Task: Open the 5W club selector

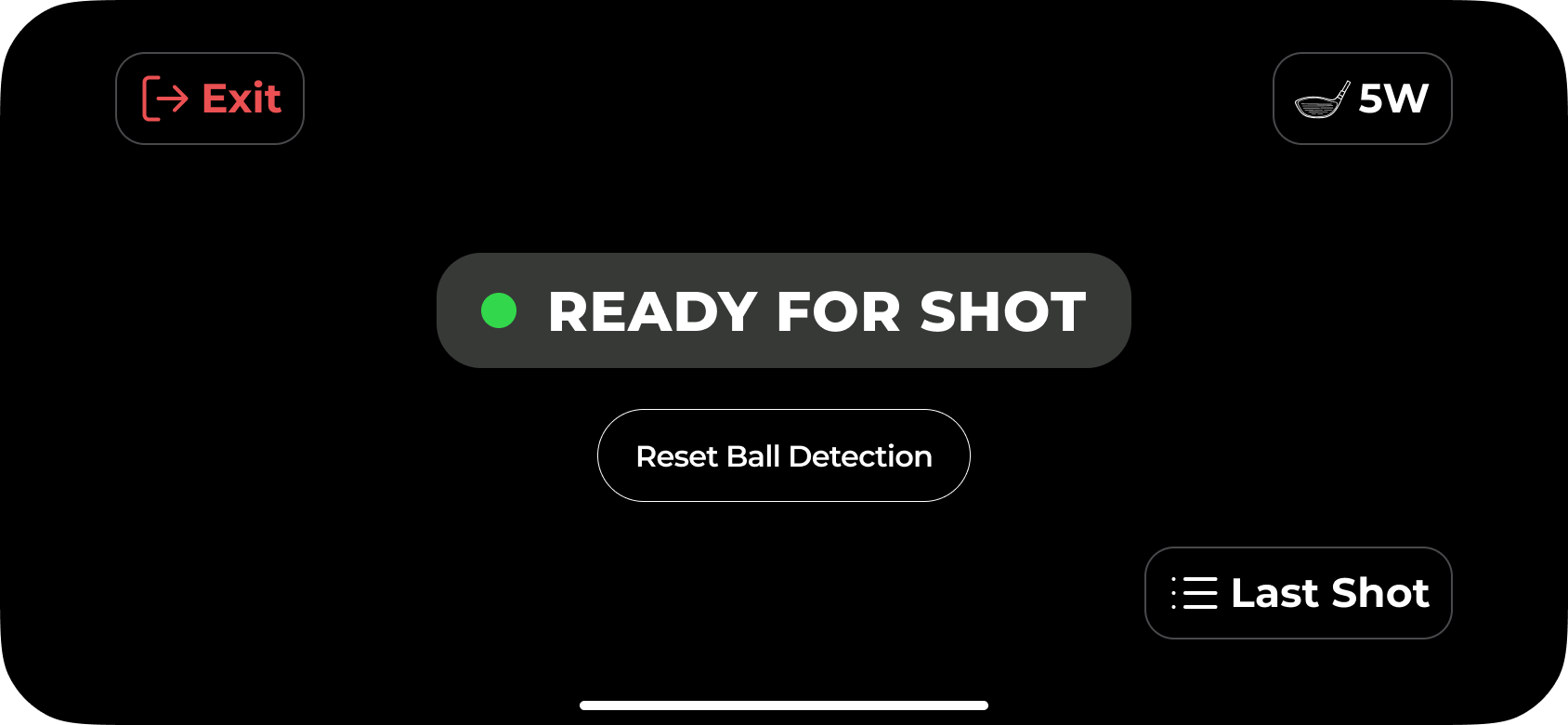Action: click(x=1362, y=99)
